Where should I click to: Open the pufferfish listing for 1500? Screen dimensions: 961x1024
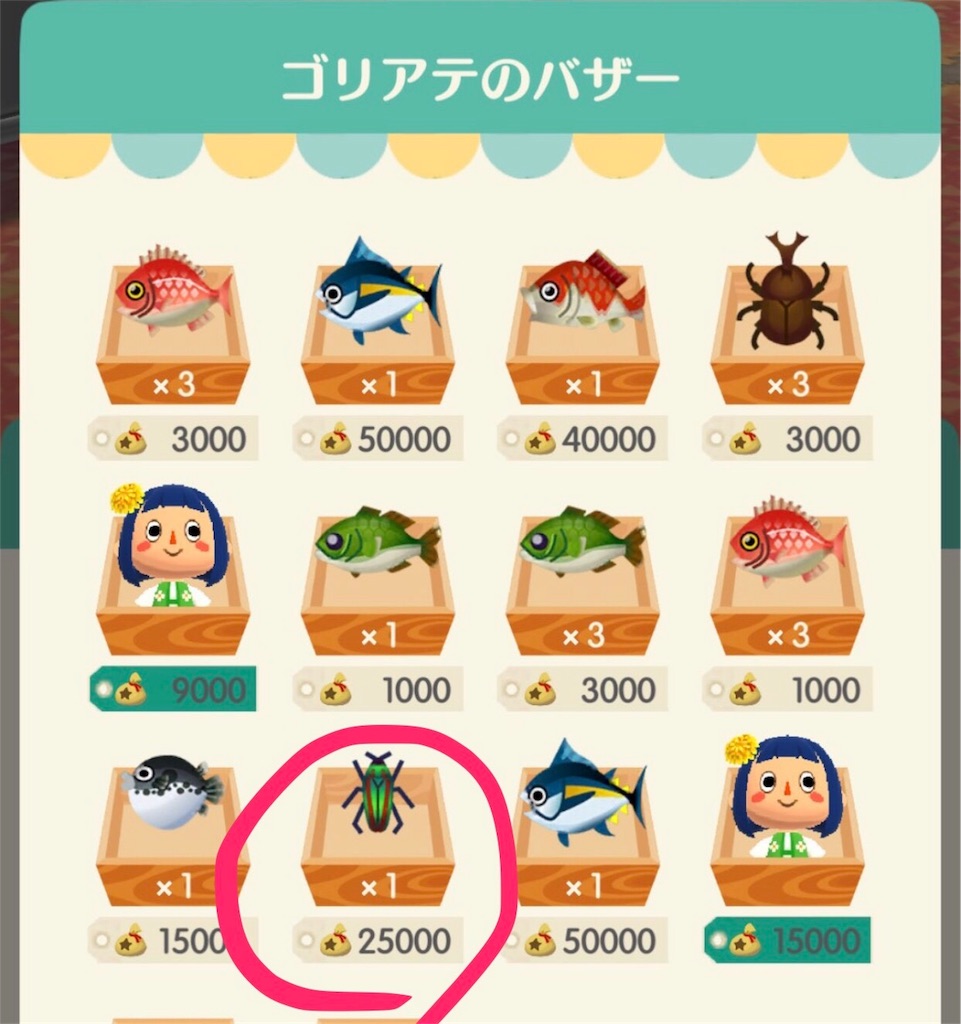[173, 832]
